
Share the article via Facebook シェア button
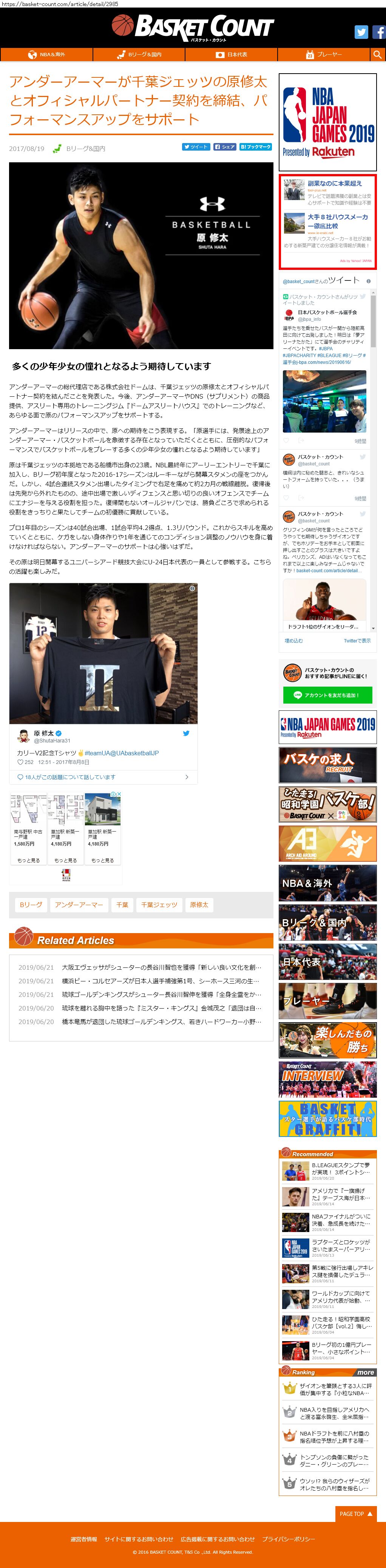[x=225, y=147]
